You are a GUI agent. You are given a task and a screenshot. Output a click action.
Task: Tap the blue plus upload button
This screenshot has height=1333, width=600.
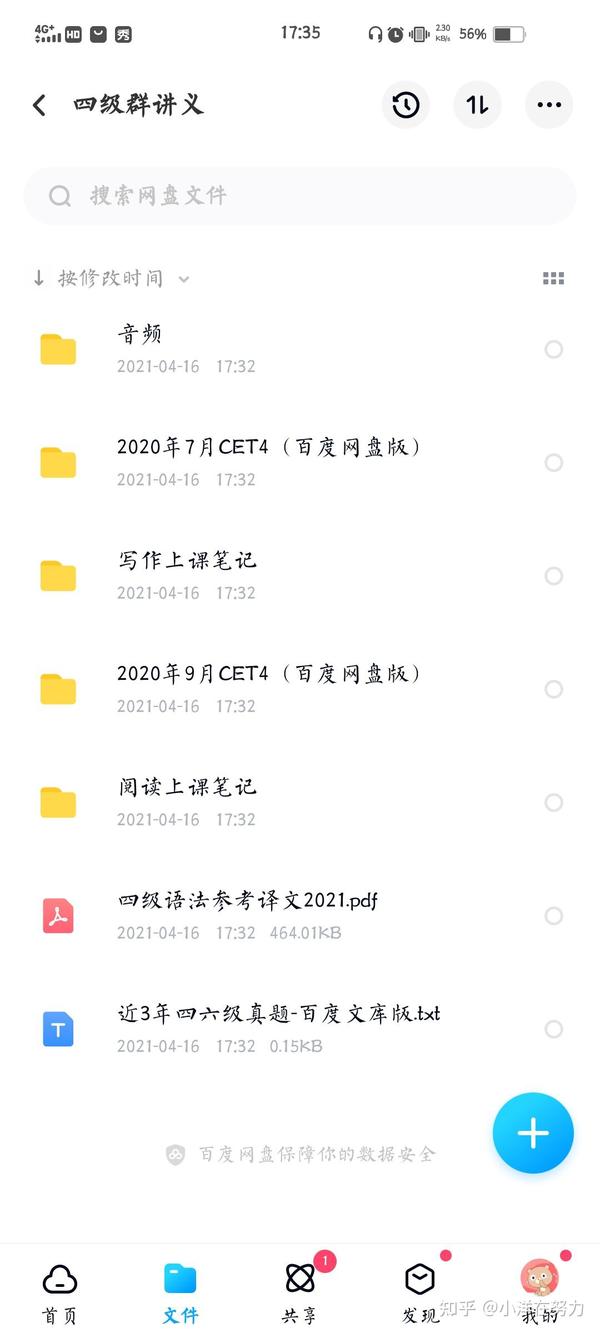click(x=533, y=1133)
